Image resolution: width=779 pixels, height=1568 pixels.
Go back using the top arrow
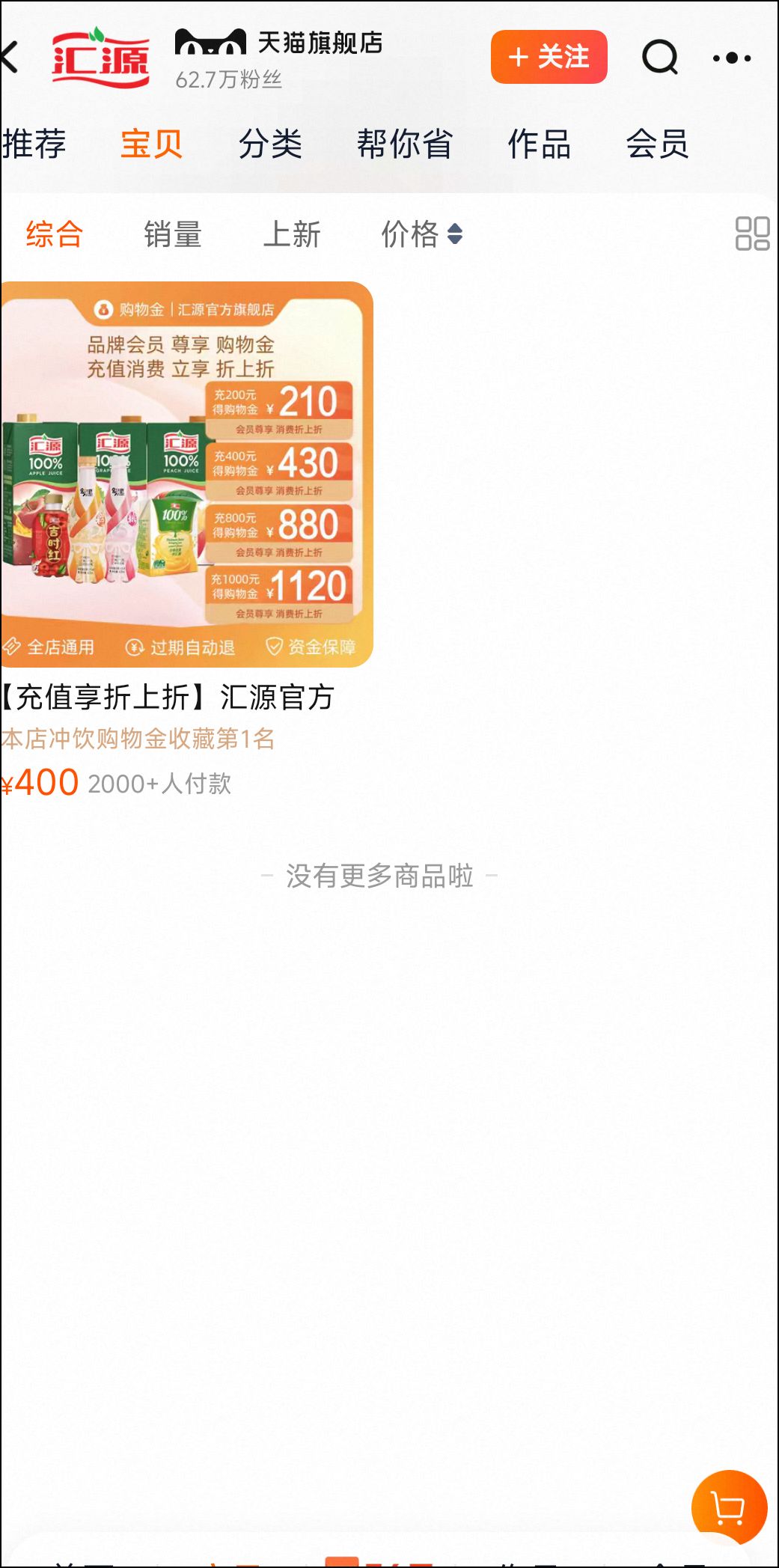(x=10, y=58)
